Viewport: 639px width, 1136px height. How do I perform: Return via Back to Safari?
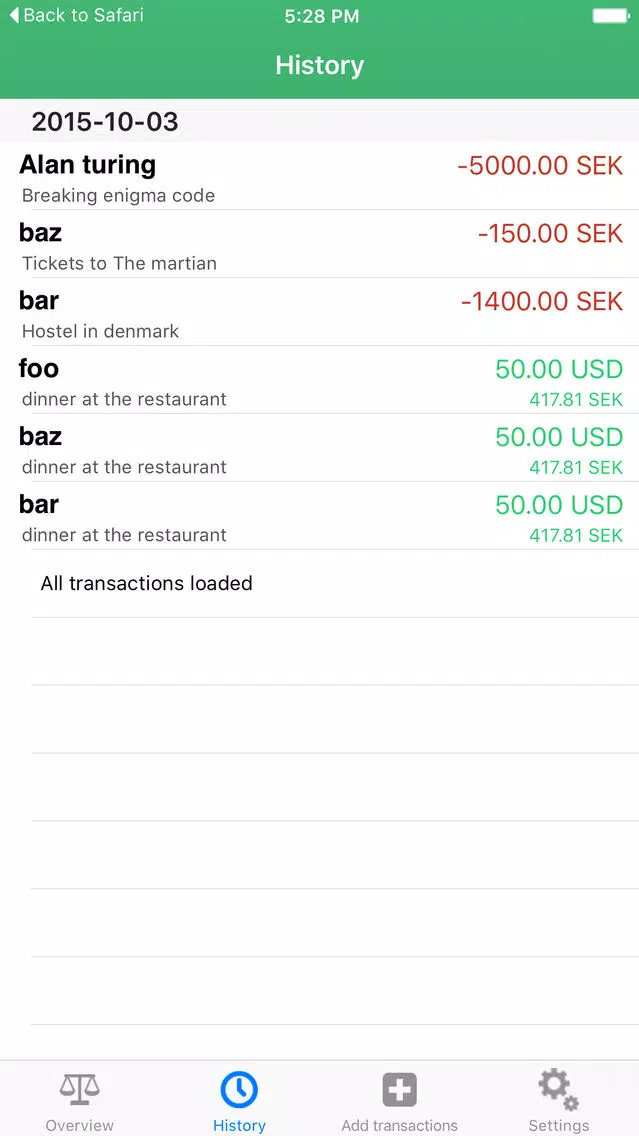(x=76, y=15)
